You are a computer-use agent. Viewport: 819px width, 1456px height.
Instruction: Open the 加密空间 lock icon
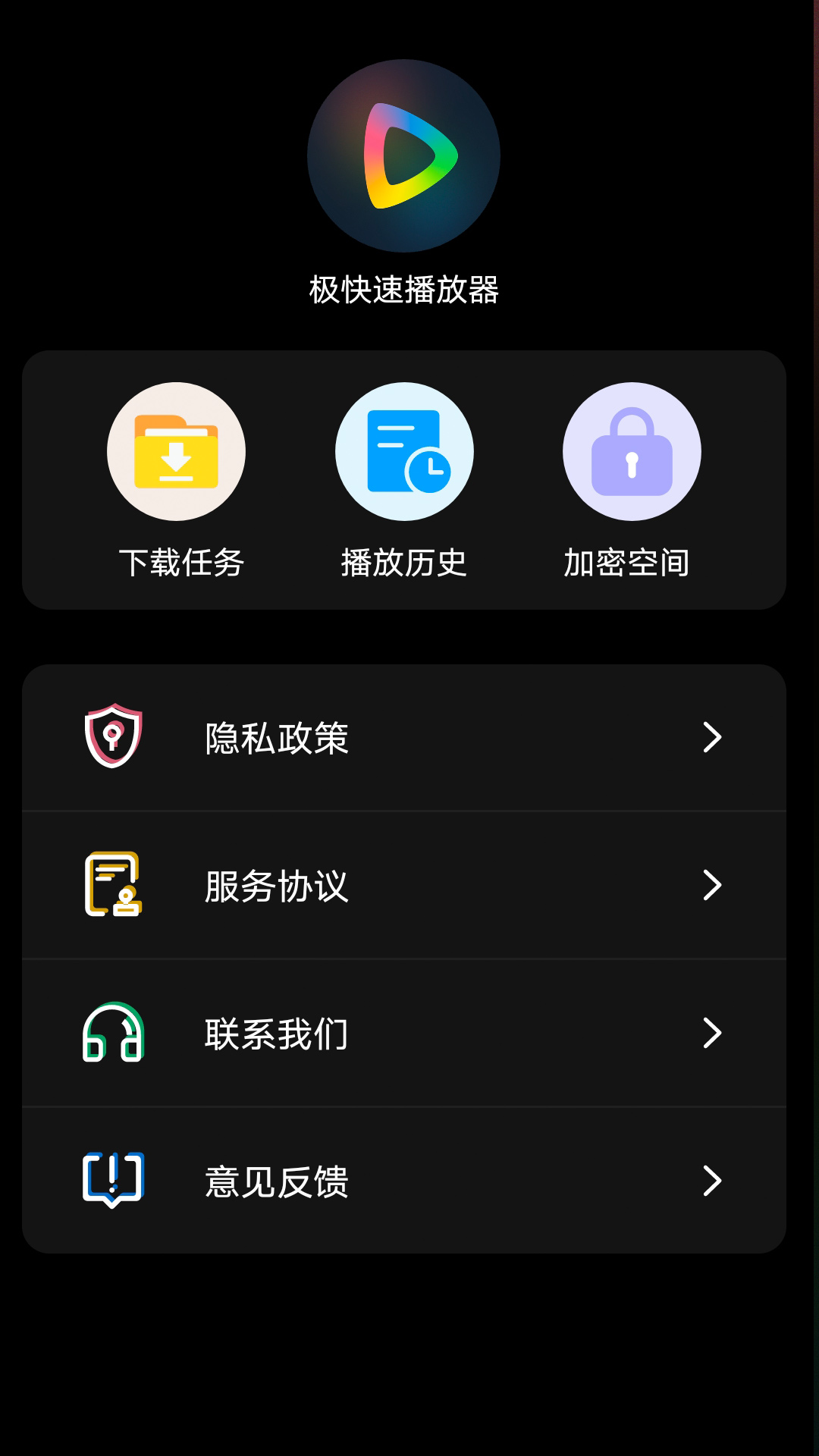(x=632, y=450)
